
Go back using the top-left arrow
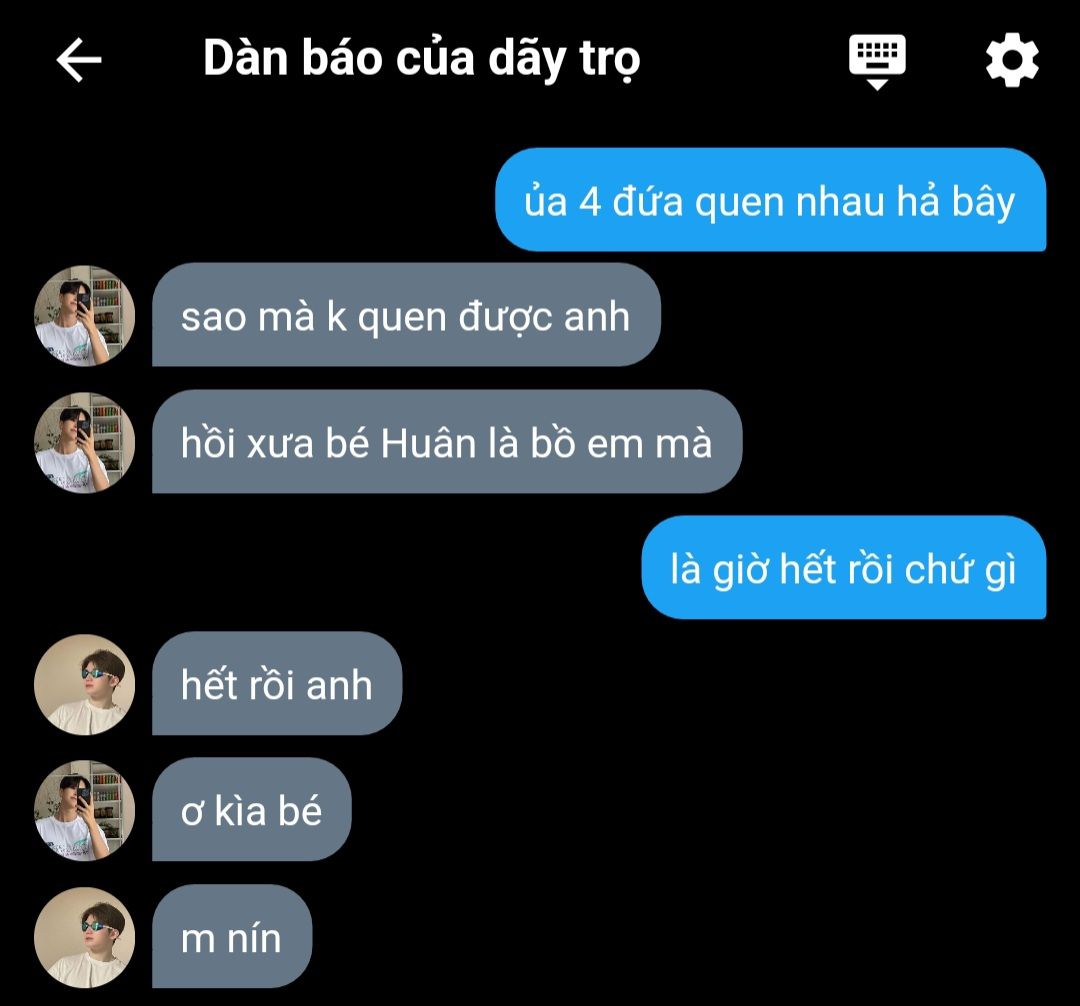tap(79, 61)
